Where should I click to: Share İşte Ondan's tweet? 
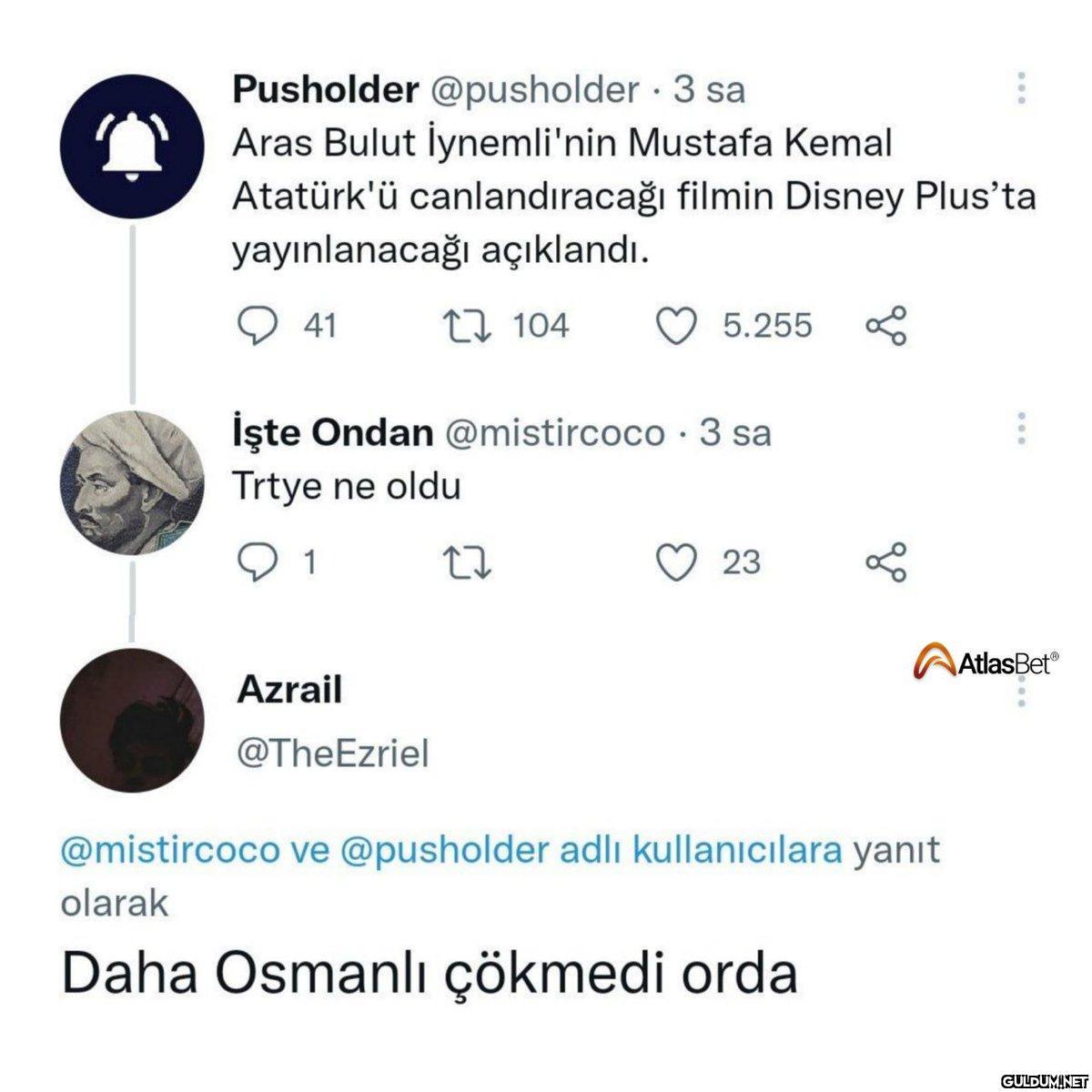885,562
